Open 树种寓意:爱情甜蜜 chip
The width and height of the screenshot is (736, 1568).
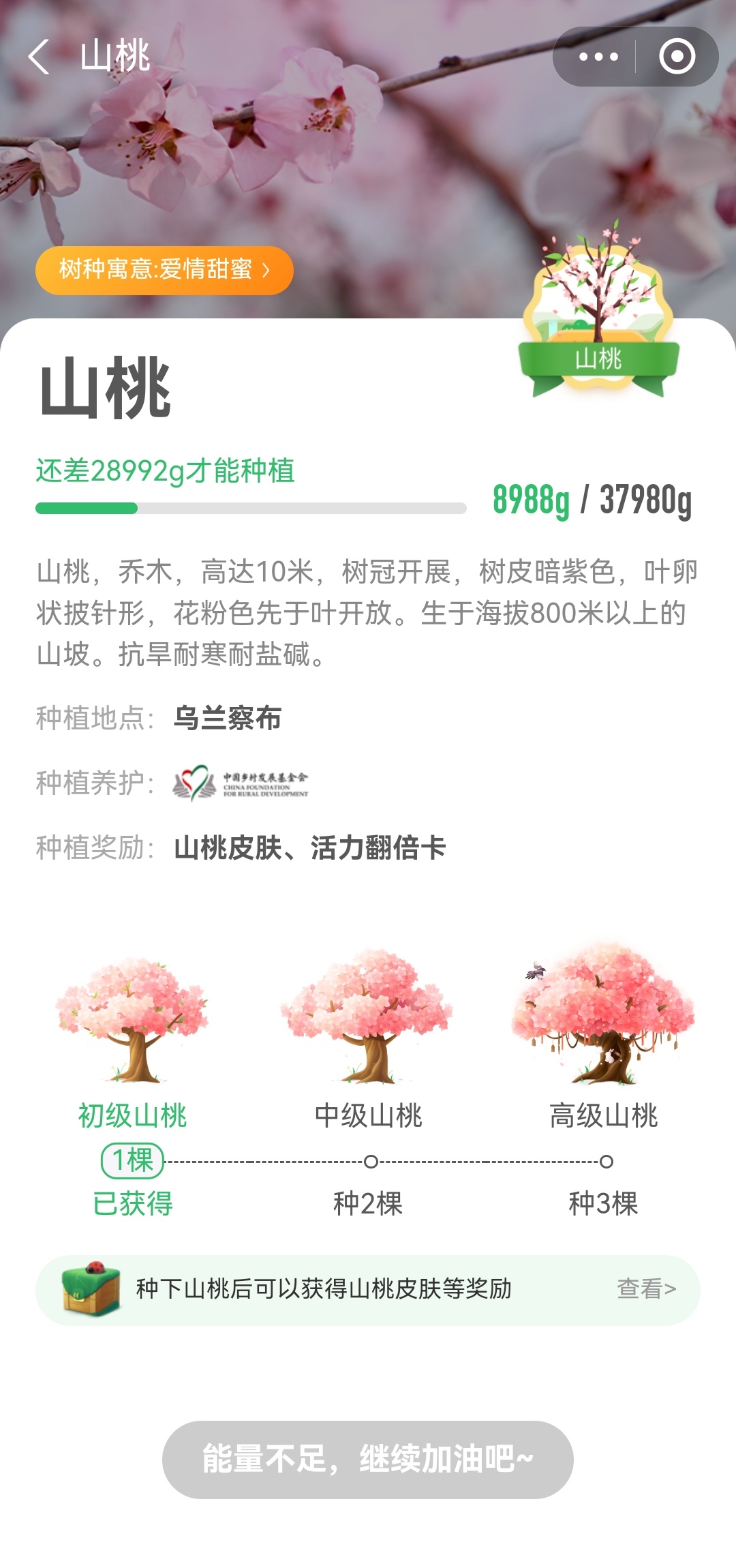point(164,271)
